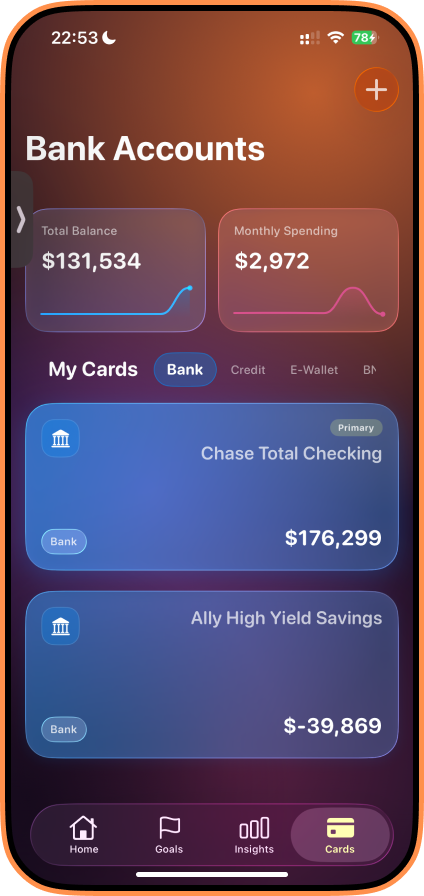This screenshot has height=896, width=424.
Task: Select the Bank filter chip
Action: (185, 370)
